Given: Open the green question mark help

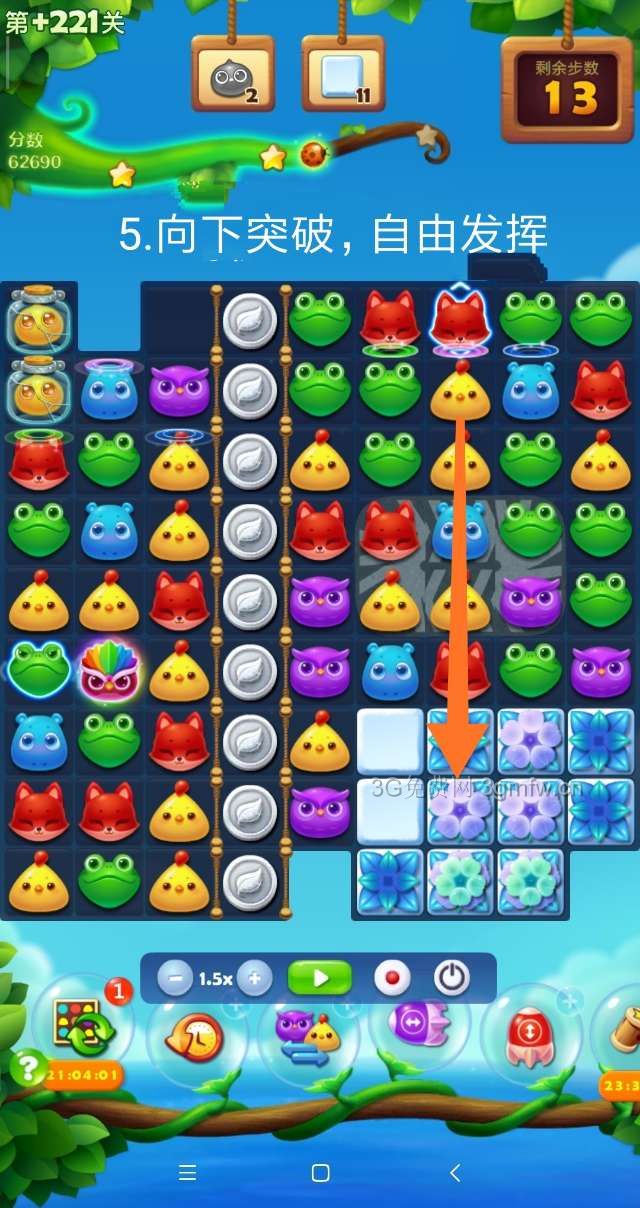Looking at the screenshot, I should [27, 1069].
